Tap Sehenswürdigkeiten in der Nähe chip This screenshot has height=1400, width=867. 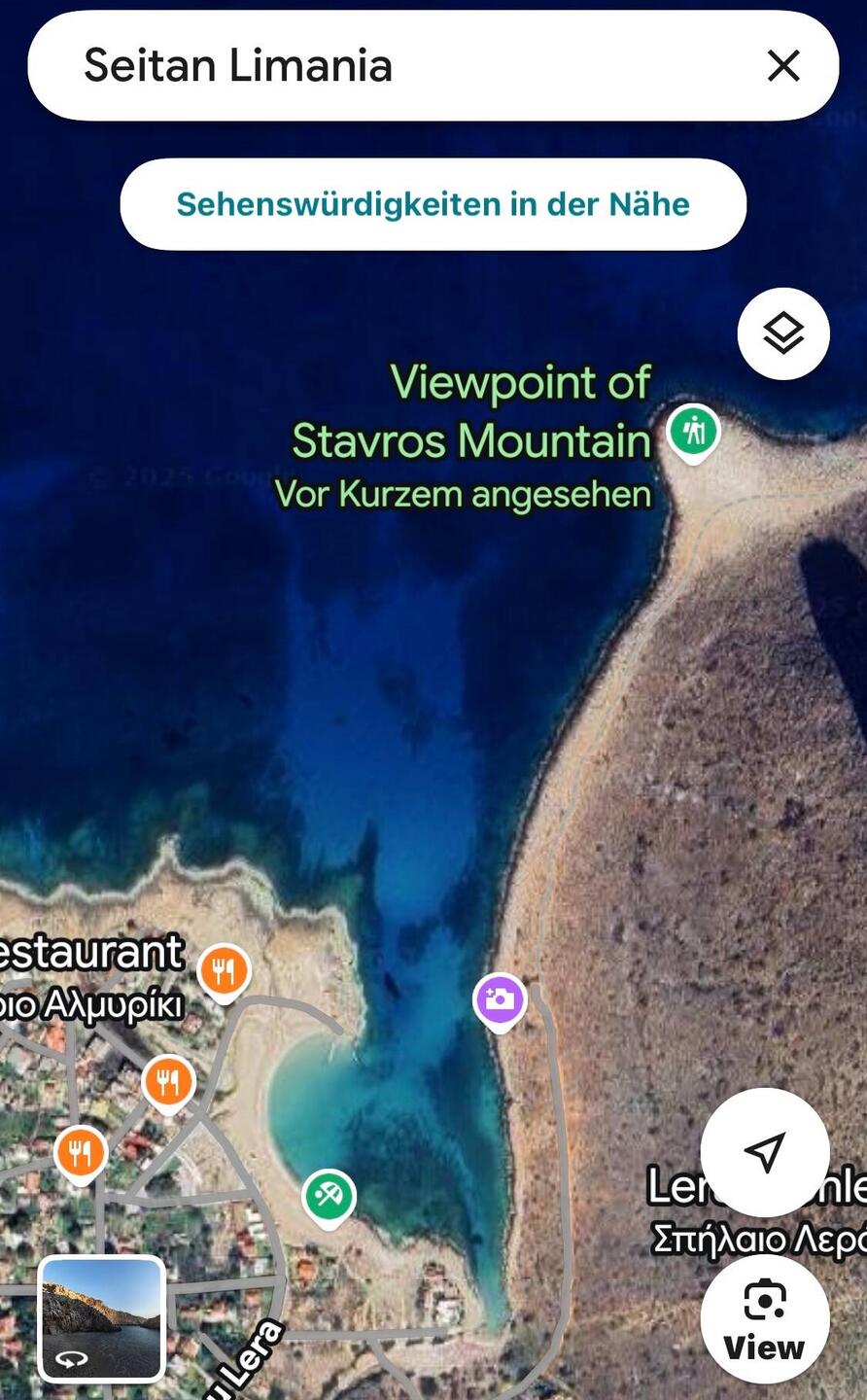coord(433,204)
